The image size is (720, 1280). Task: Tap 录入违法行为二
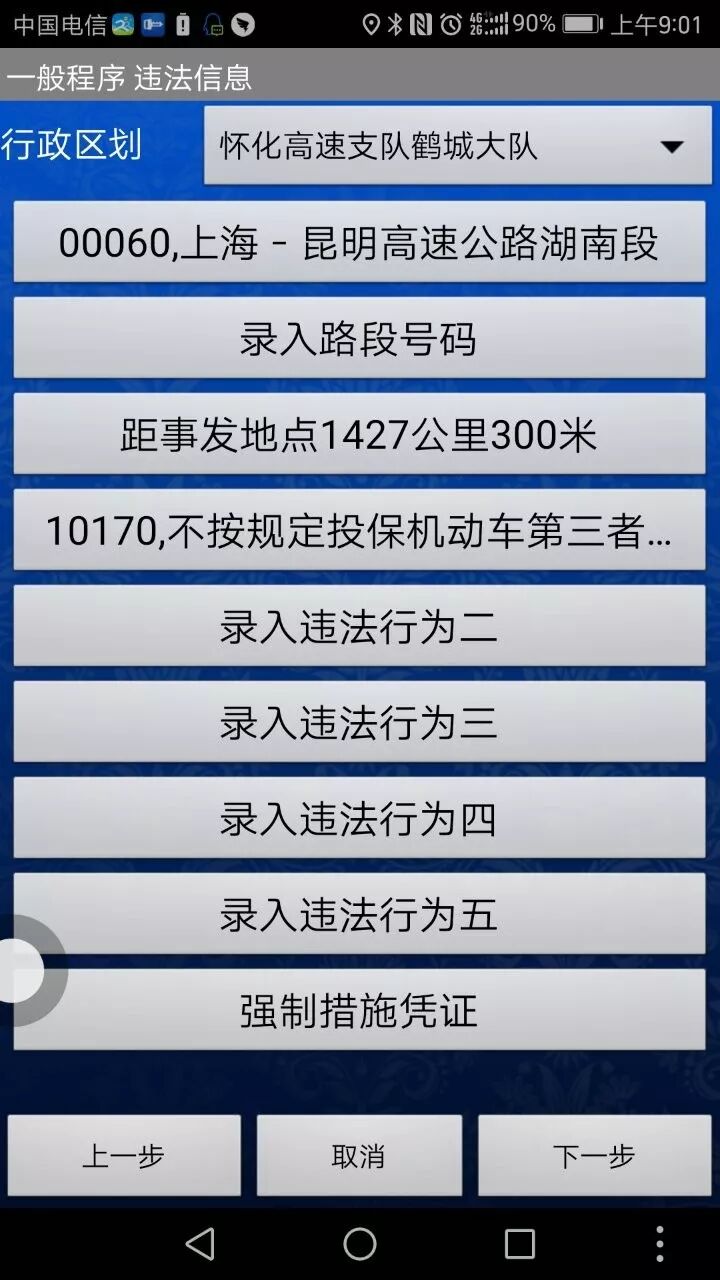359,627
